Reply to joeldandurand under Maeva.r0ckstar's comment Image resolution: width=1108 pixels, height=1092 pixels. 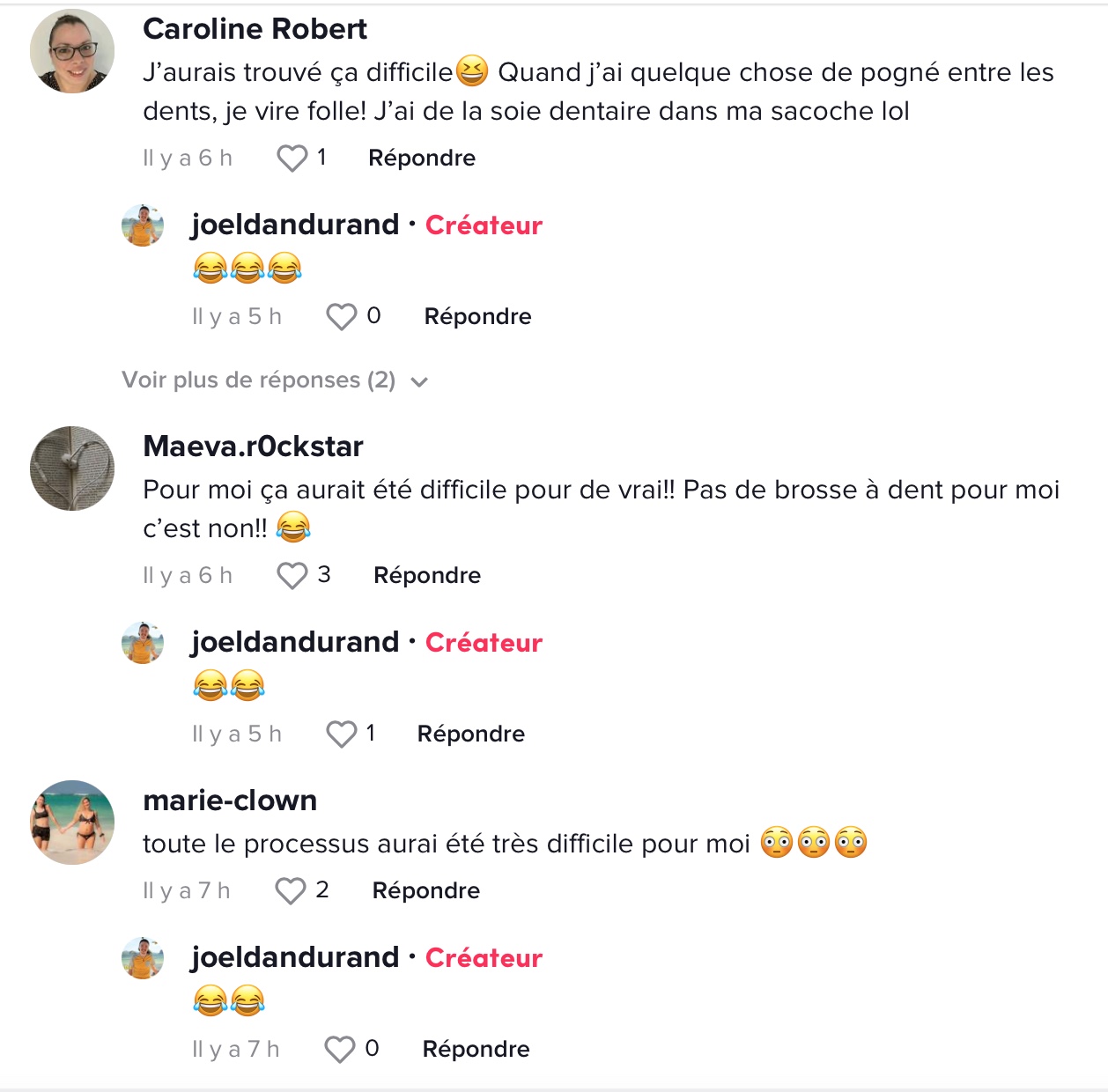[470, 734]
